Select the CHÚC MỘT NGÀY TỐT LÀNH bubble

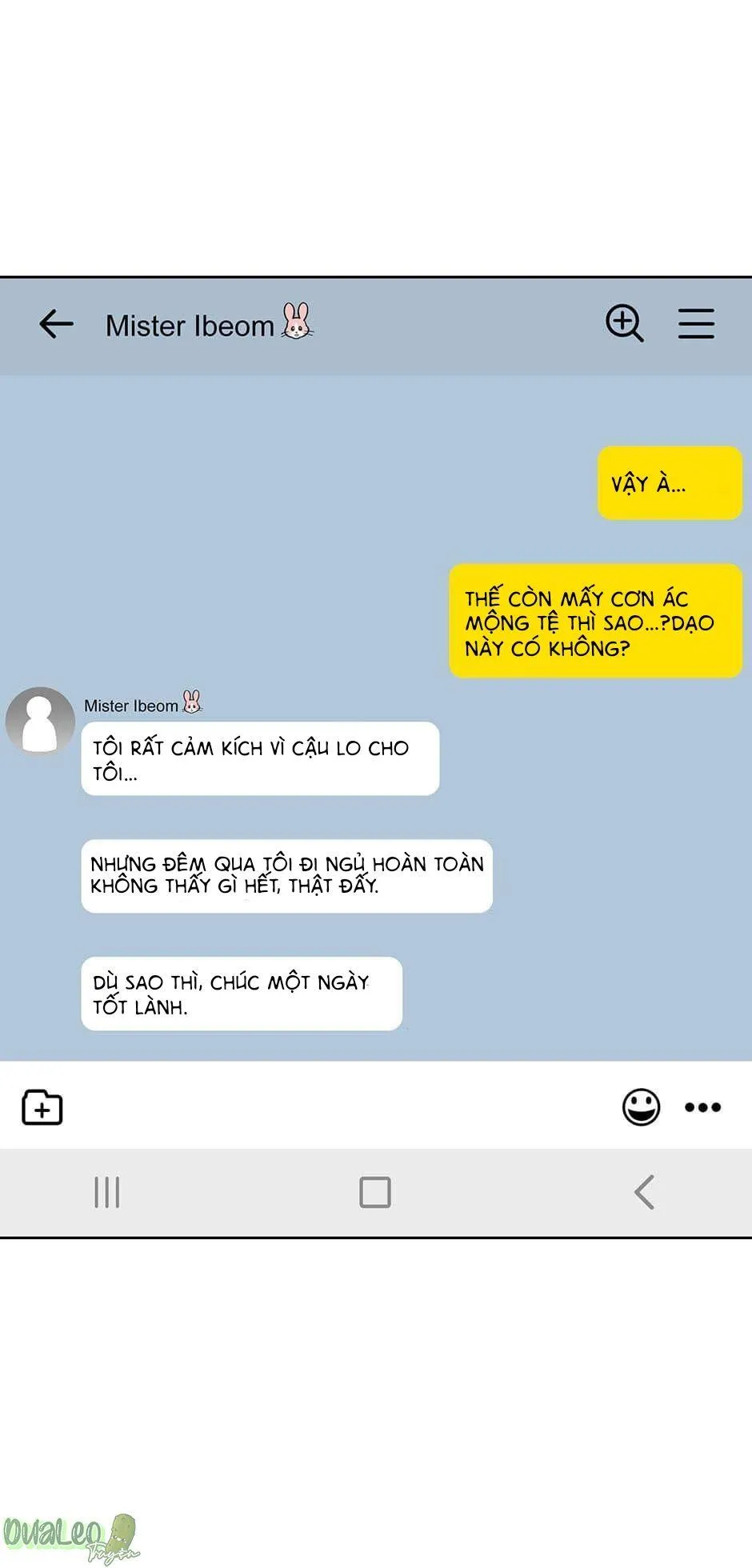tap(241, 993)
